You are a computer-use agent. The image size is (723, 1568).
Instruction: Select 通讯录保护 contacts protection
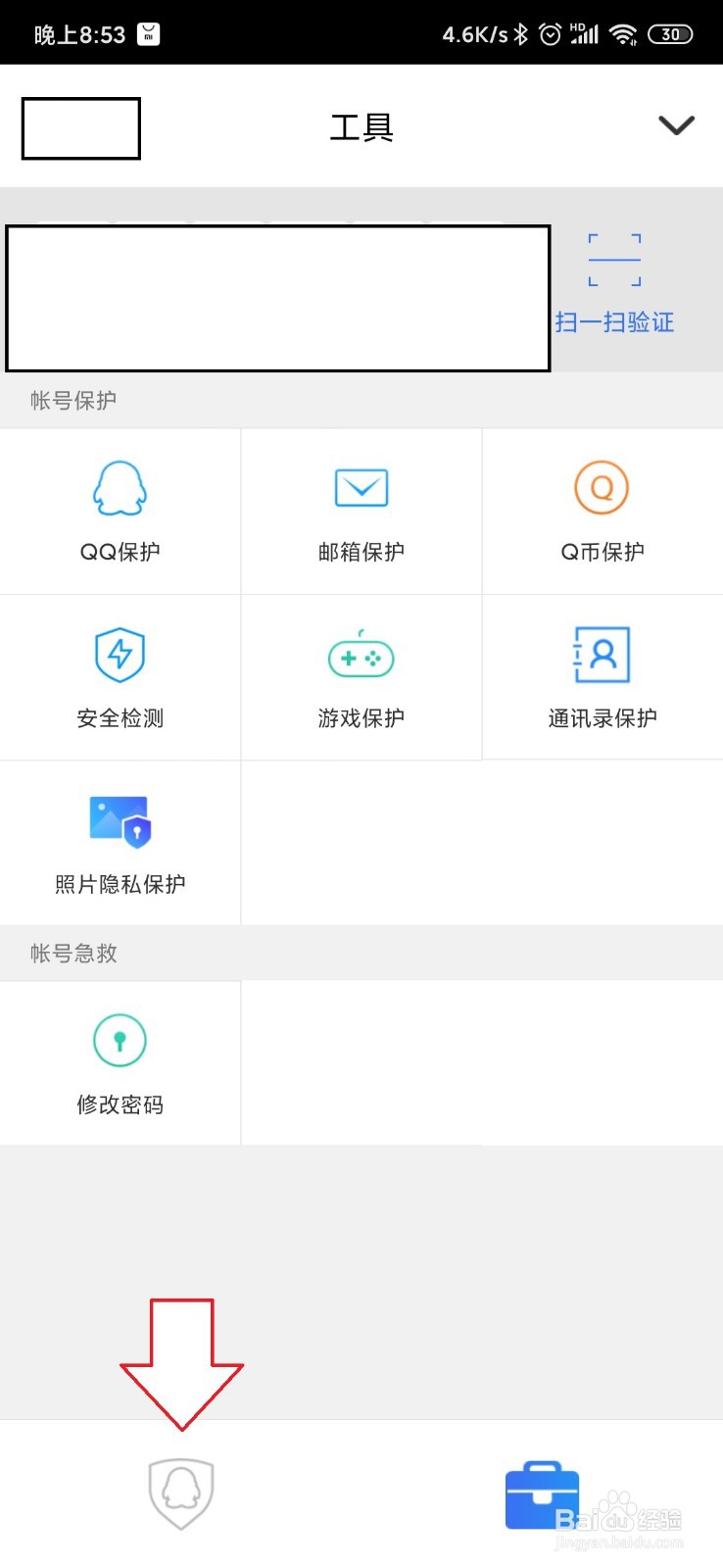pyautogui.click(x=602, y=676)
